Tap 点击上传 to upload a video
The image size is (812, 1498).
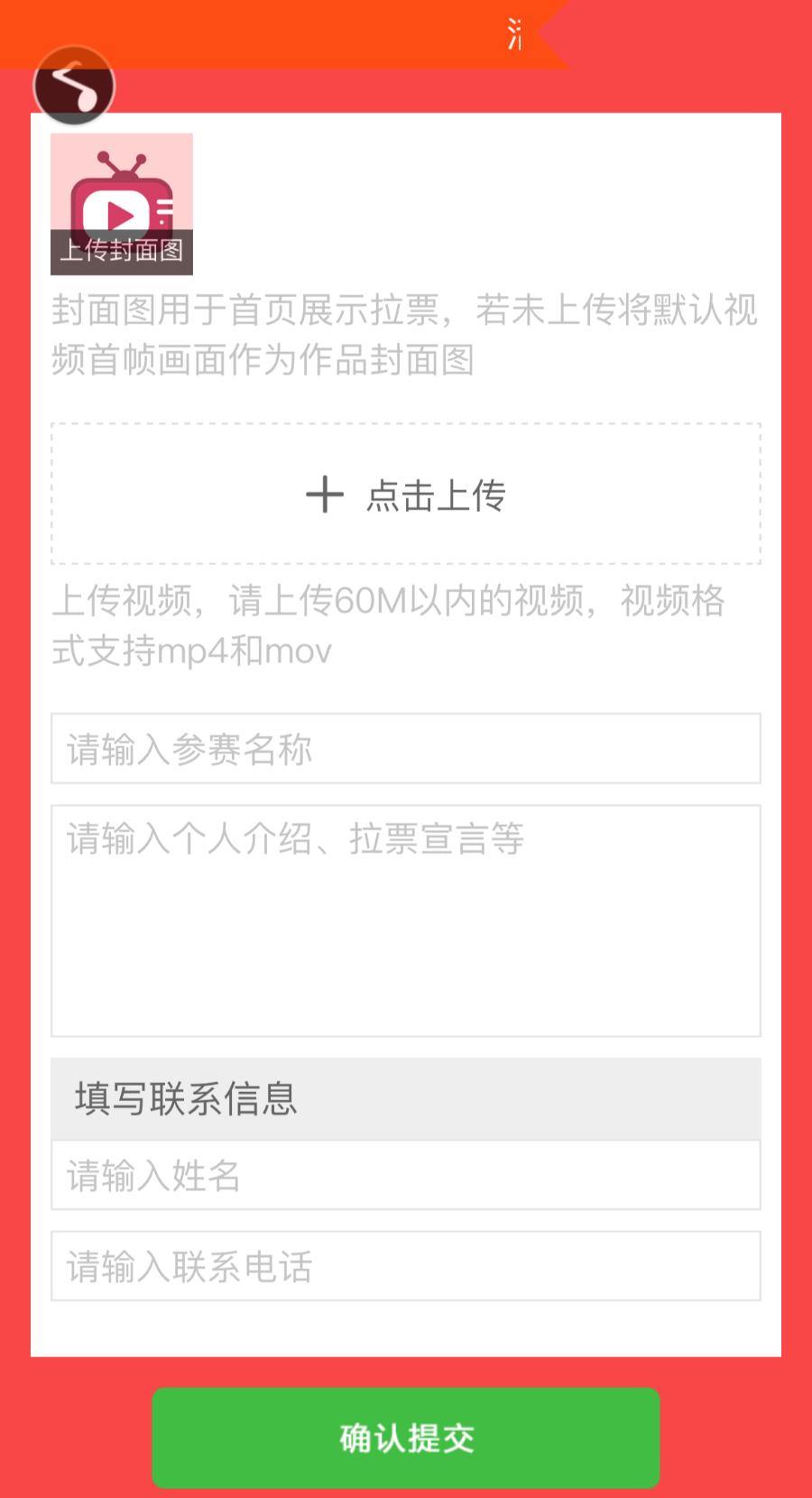(x=406, y=494)
